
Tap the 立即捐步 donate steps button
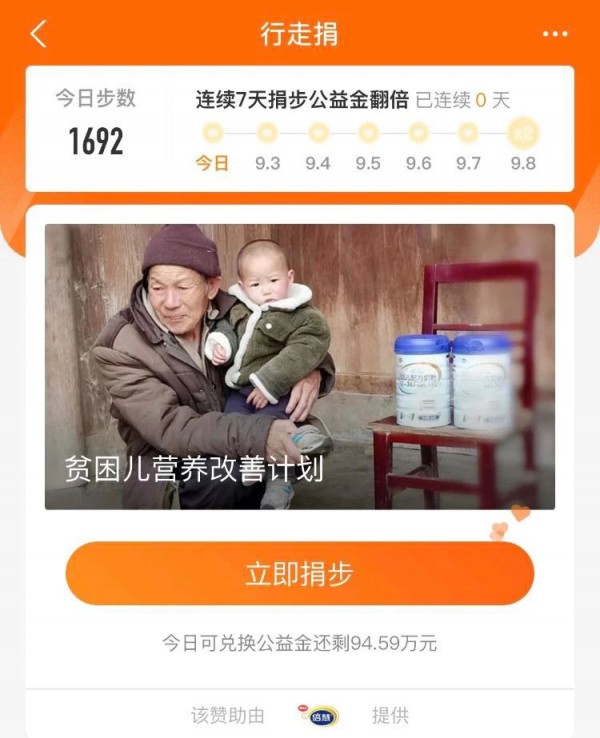pyautogui.click(x=299, y=574)
